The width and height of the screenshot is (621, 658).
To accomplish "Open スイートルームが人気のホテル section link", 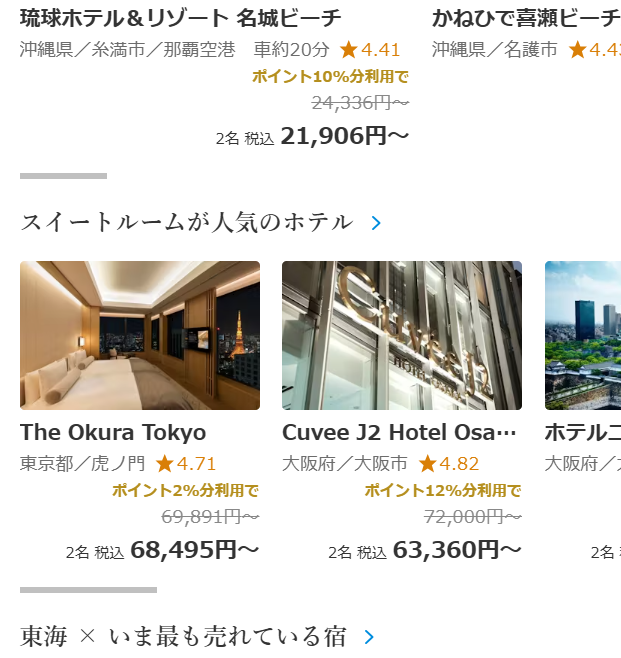I will click(200, 222).
